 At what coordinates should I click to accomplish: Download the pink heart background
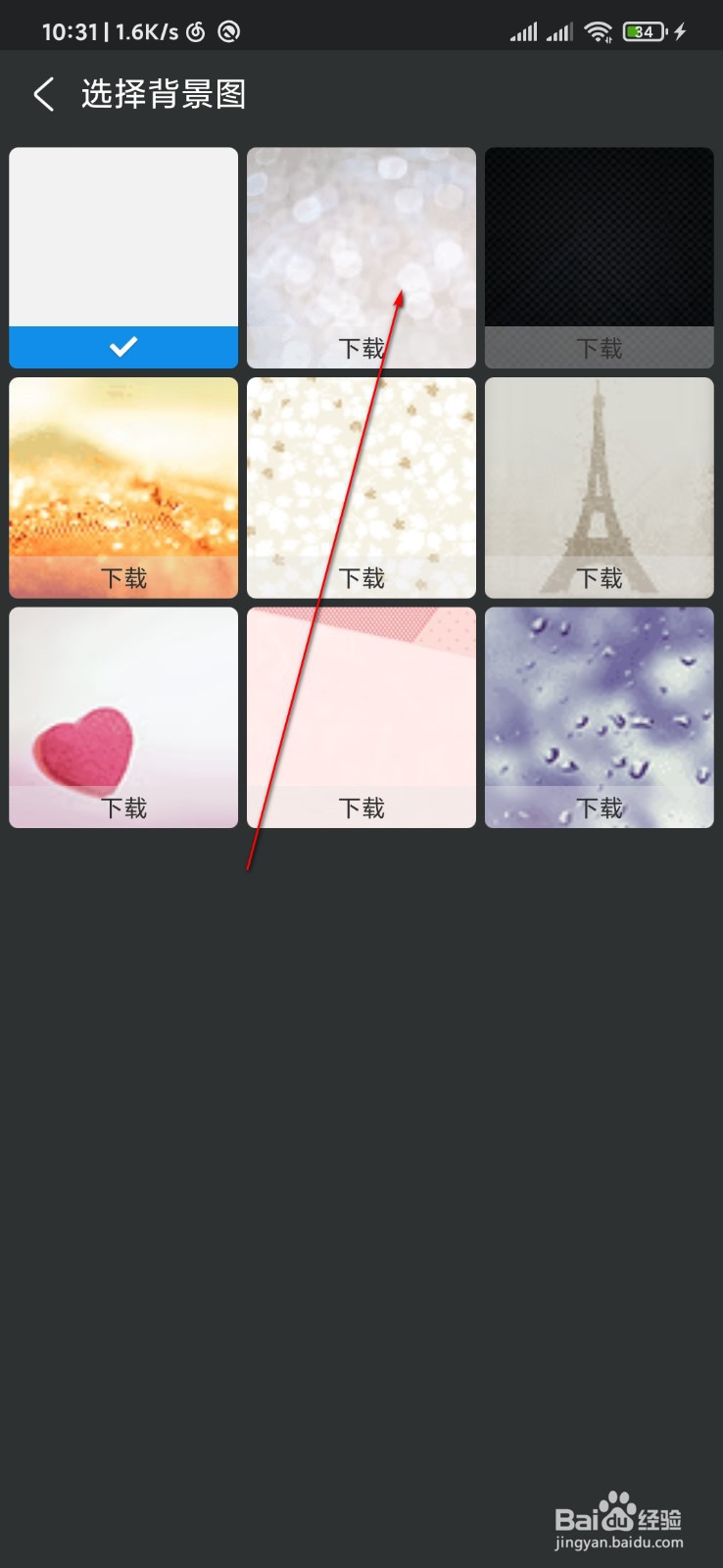[122, 808]
